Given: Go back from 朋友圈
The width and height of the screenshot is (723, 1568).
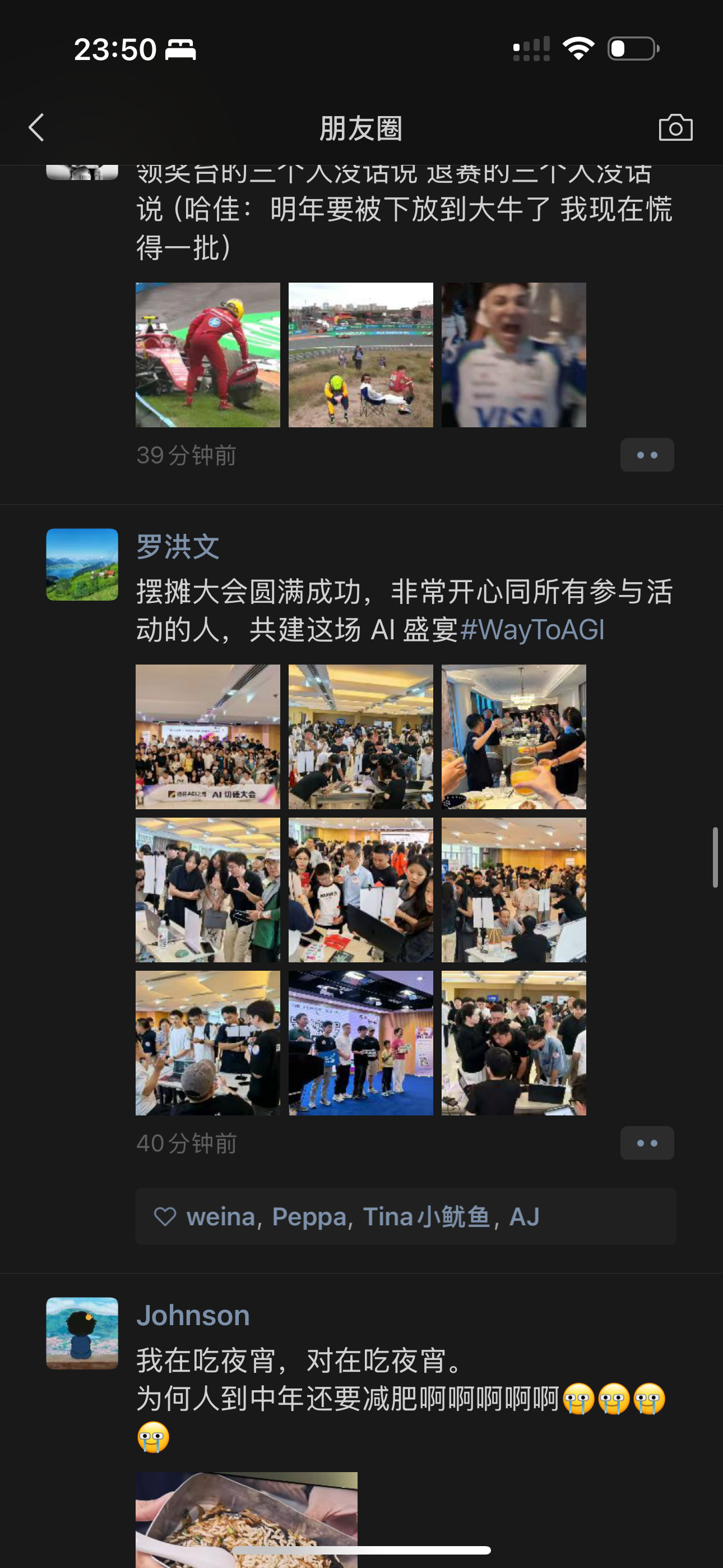Looking at the screenshot, I should pyautogui.click(x=36, y=128).
